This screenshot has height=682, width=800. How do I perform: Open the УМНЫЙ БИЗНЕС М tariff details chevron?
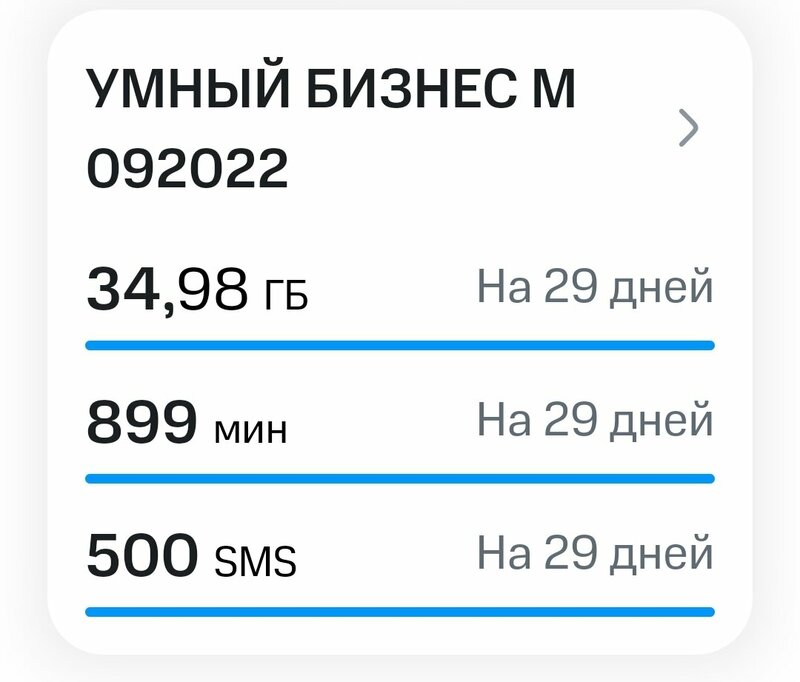688,129
